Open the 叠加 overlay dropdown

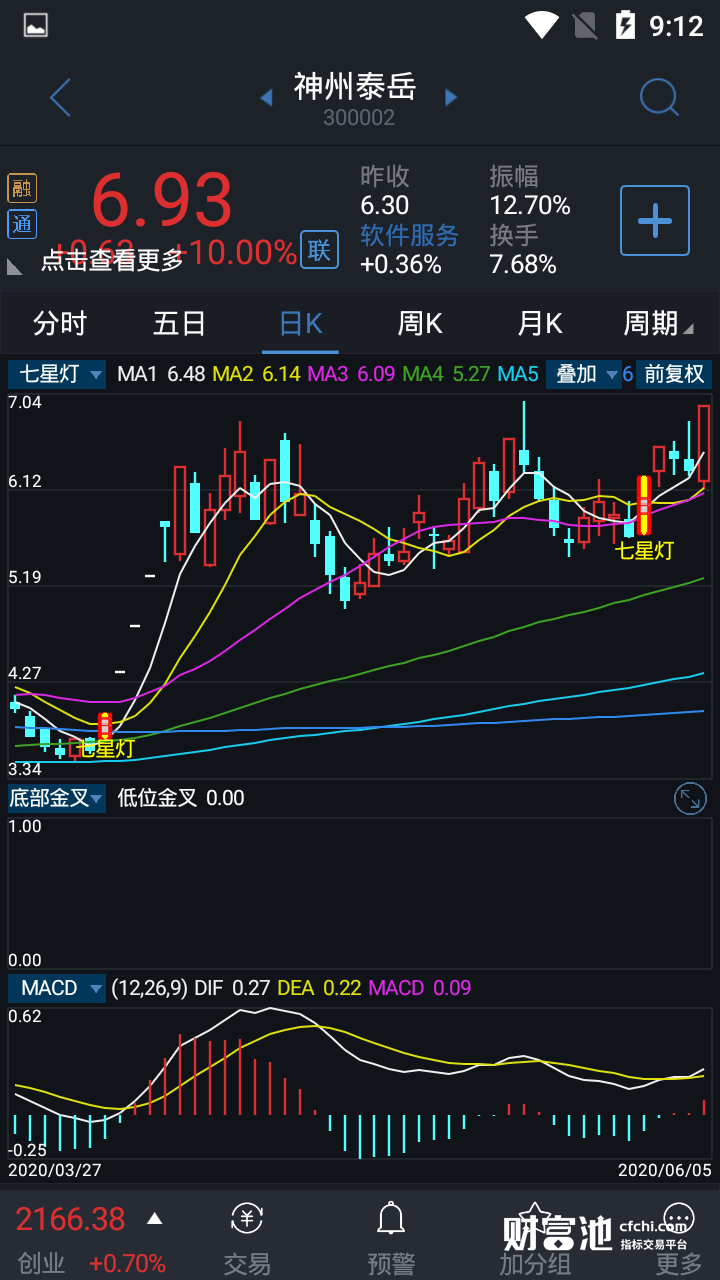(585, 375)
